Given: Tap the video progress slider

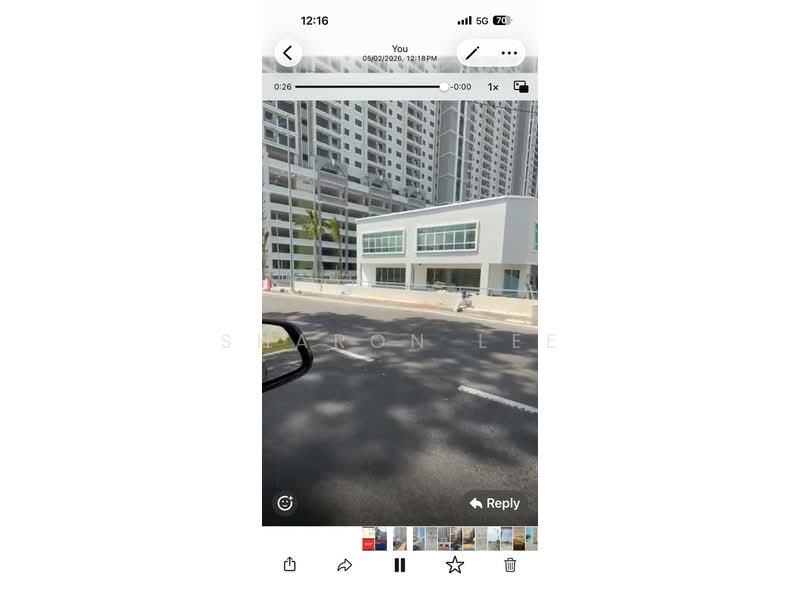Looking at the screenshot, I should coord(370,87).
